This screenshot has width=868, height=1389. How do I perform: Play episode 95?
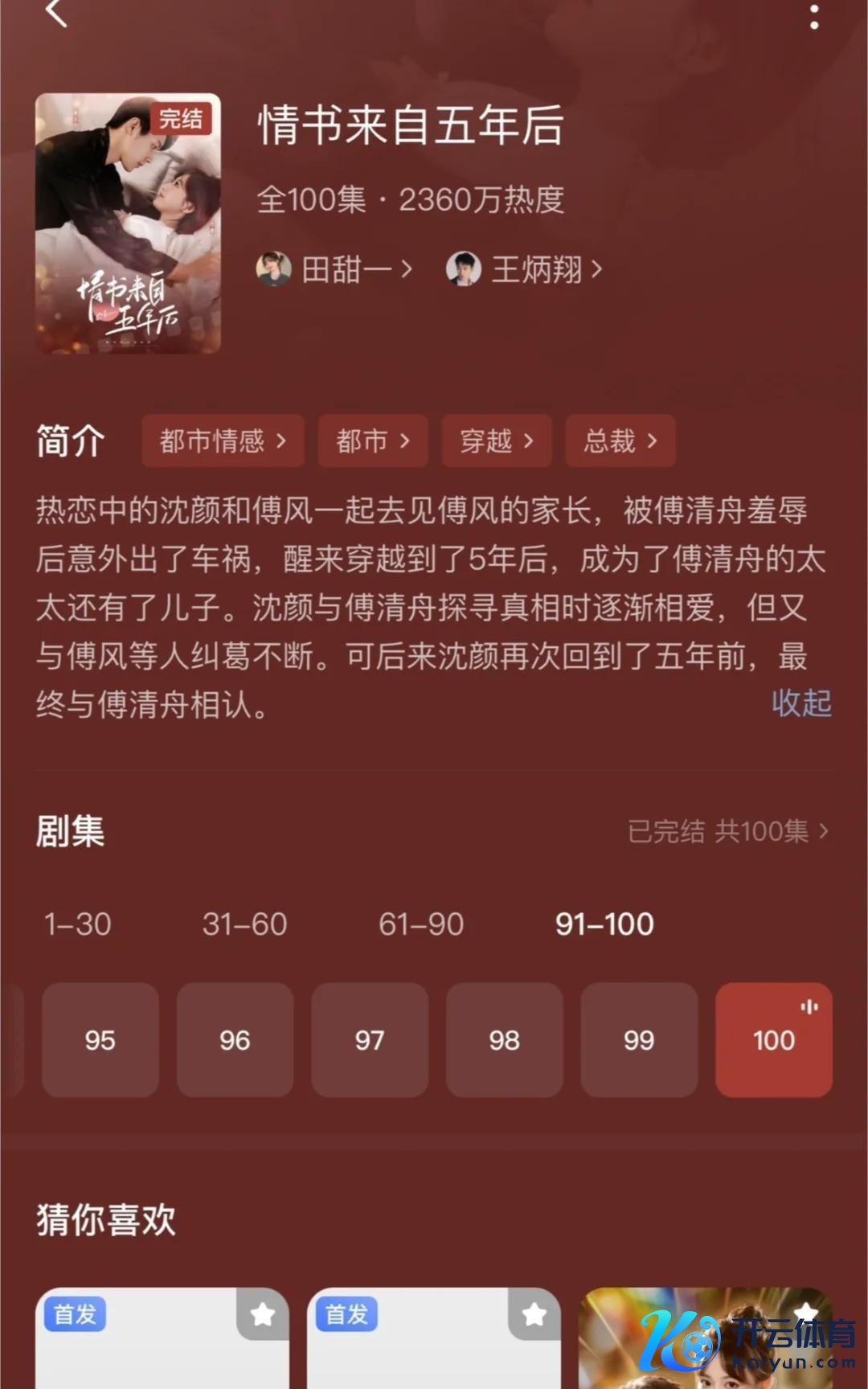[100, 1040]
